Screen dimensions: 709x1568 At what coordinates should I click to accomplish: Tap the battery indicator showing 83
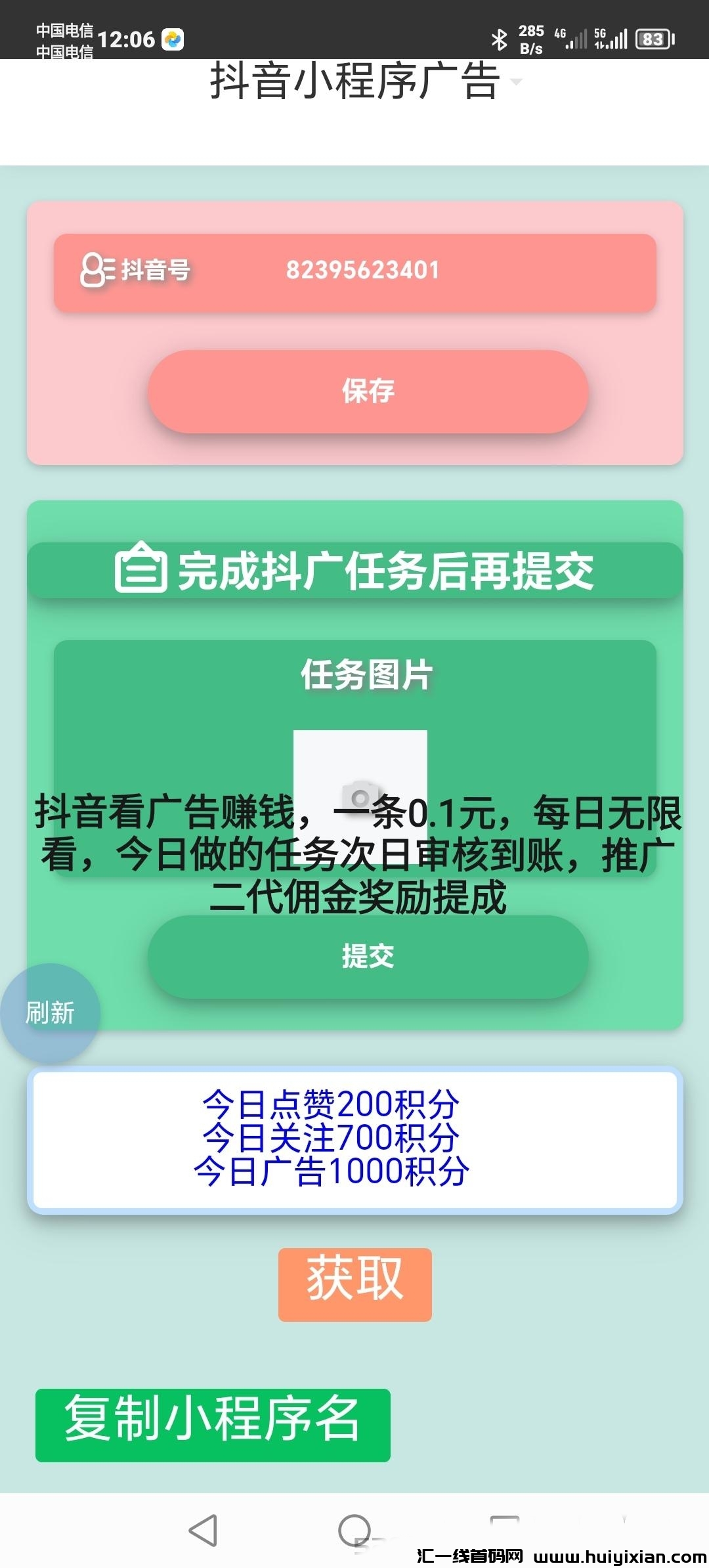(653, 39)
